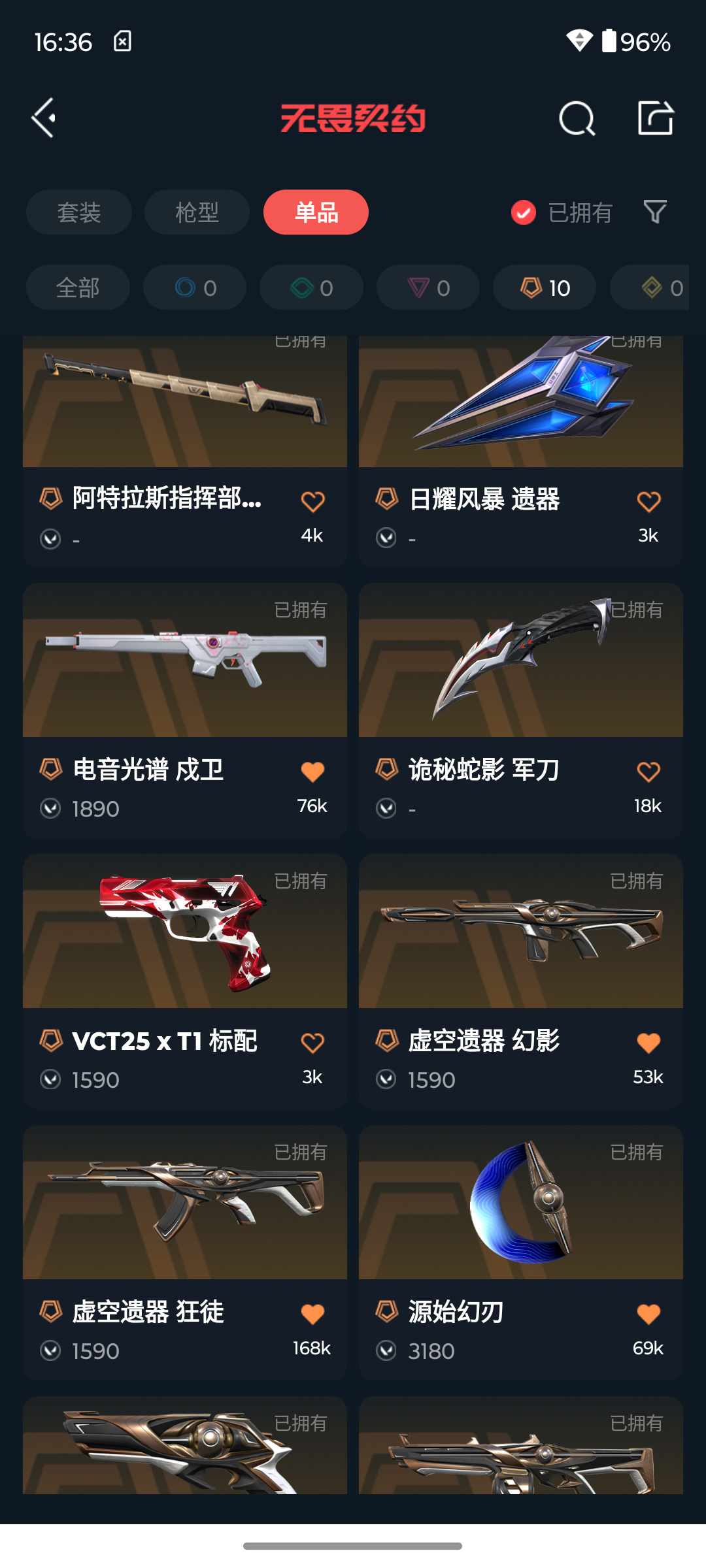
Task: Like the VCT25 x T1 标配 skin
Action: [x=312, y=1043]
